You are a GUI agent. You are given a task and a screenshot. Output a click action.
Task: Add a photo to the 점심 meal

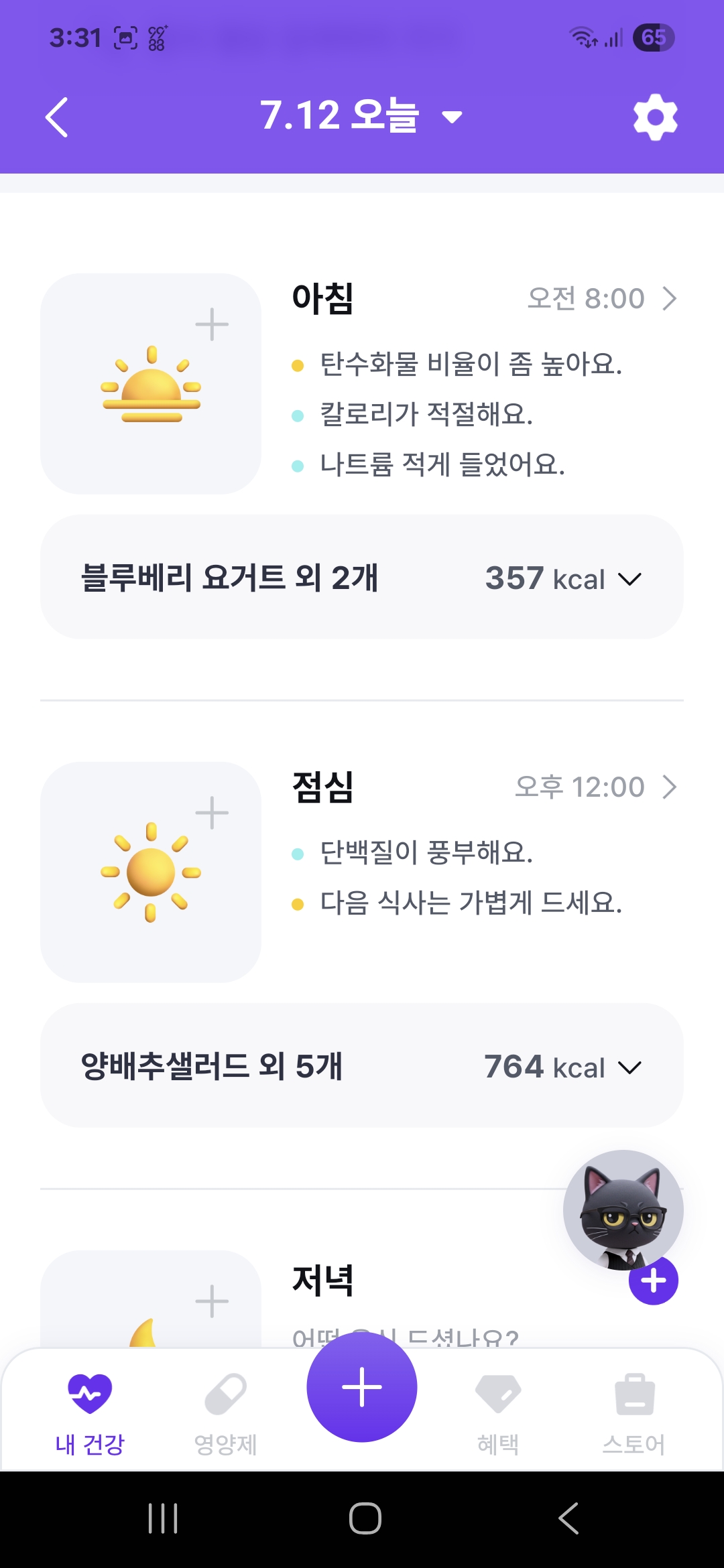click(x=151, y=872)
